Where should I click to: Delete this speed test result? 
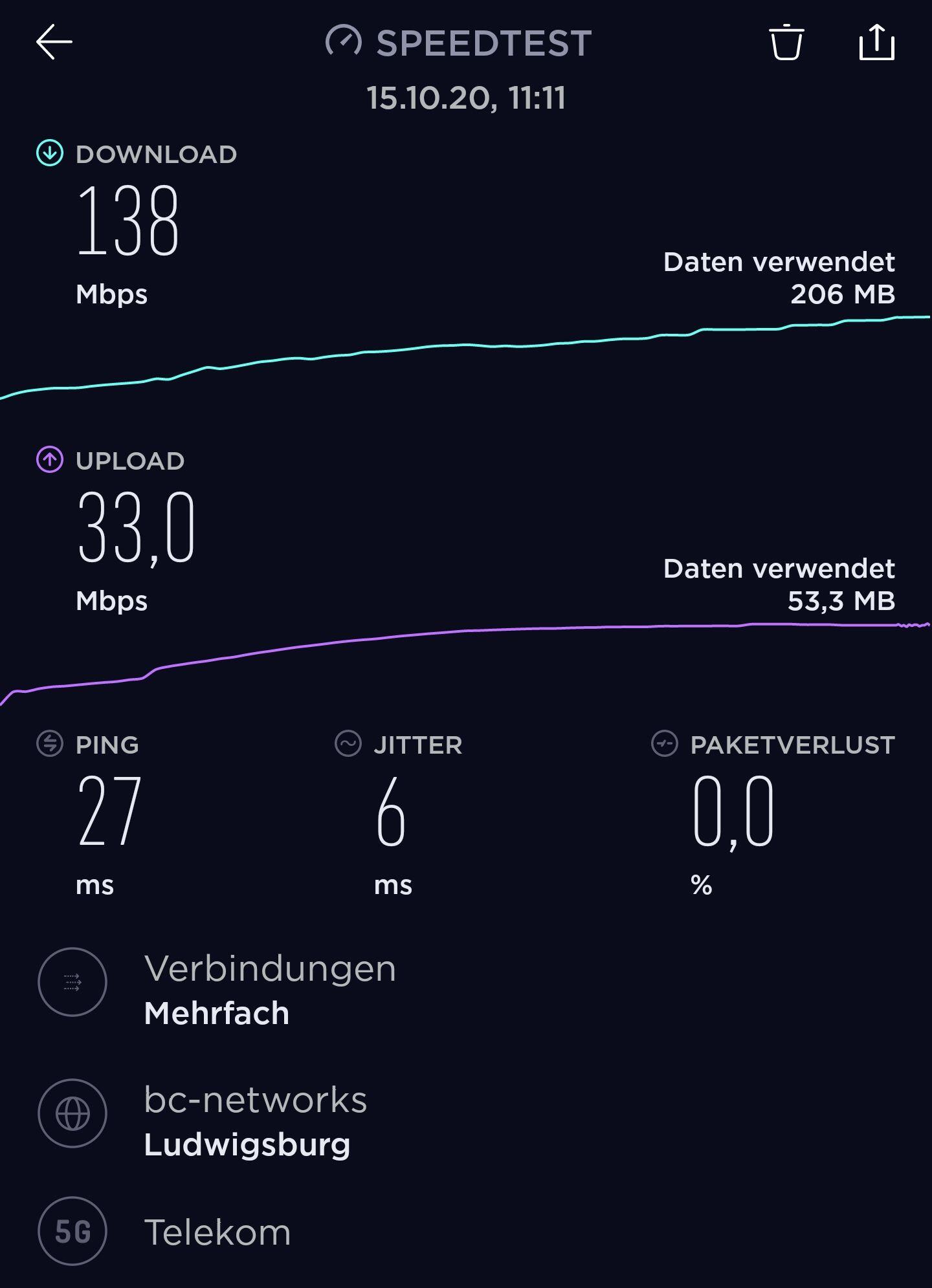[786, 42]
